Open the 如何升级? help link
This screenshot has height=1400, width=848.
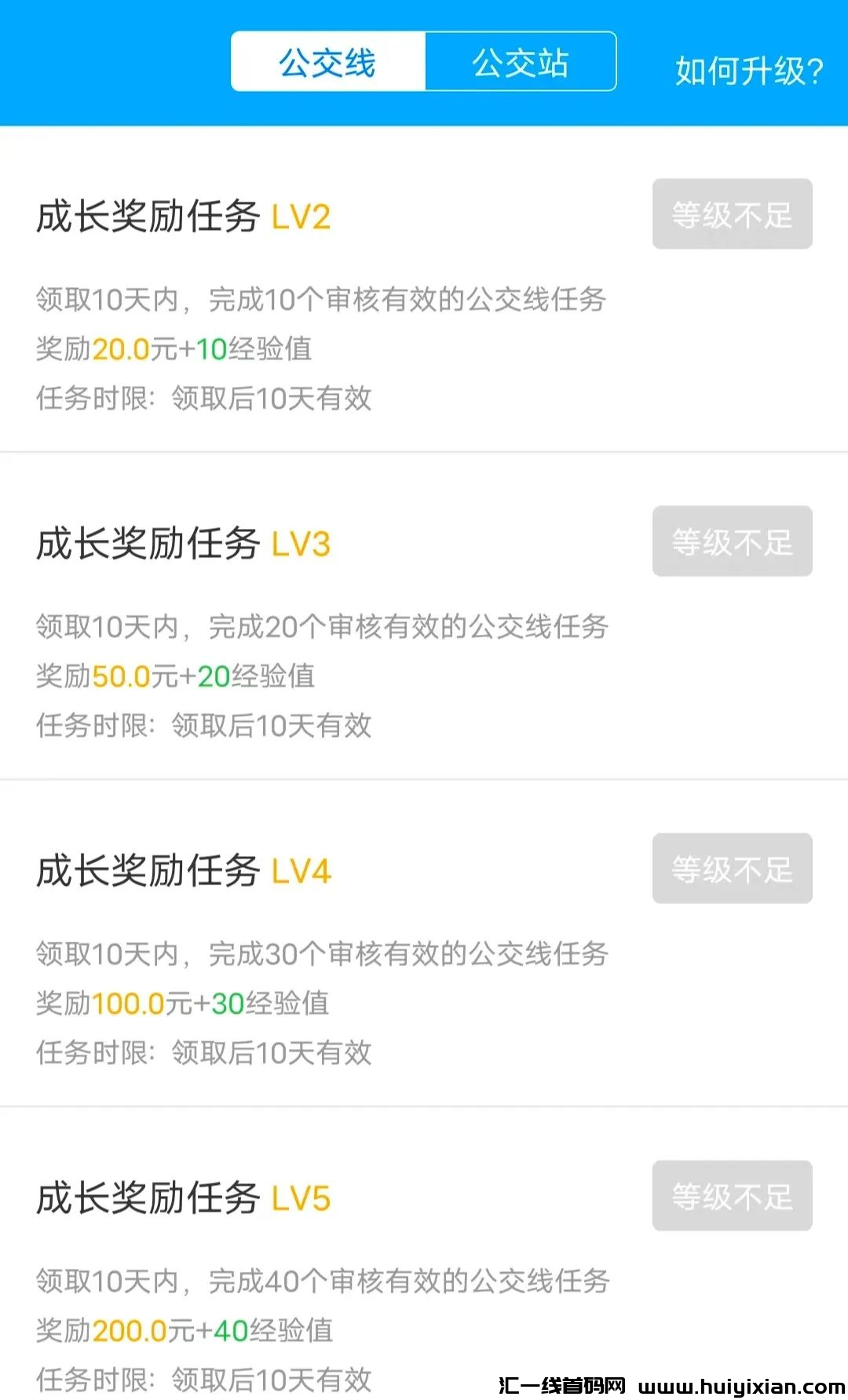749,71
